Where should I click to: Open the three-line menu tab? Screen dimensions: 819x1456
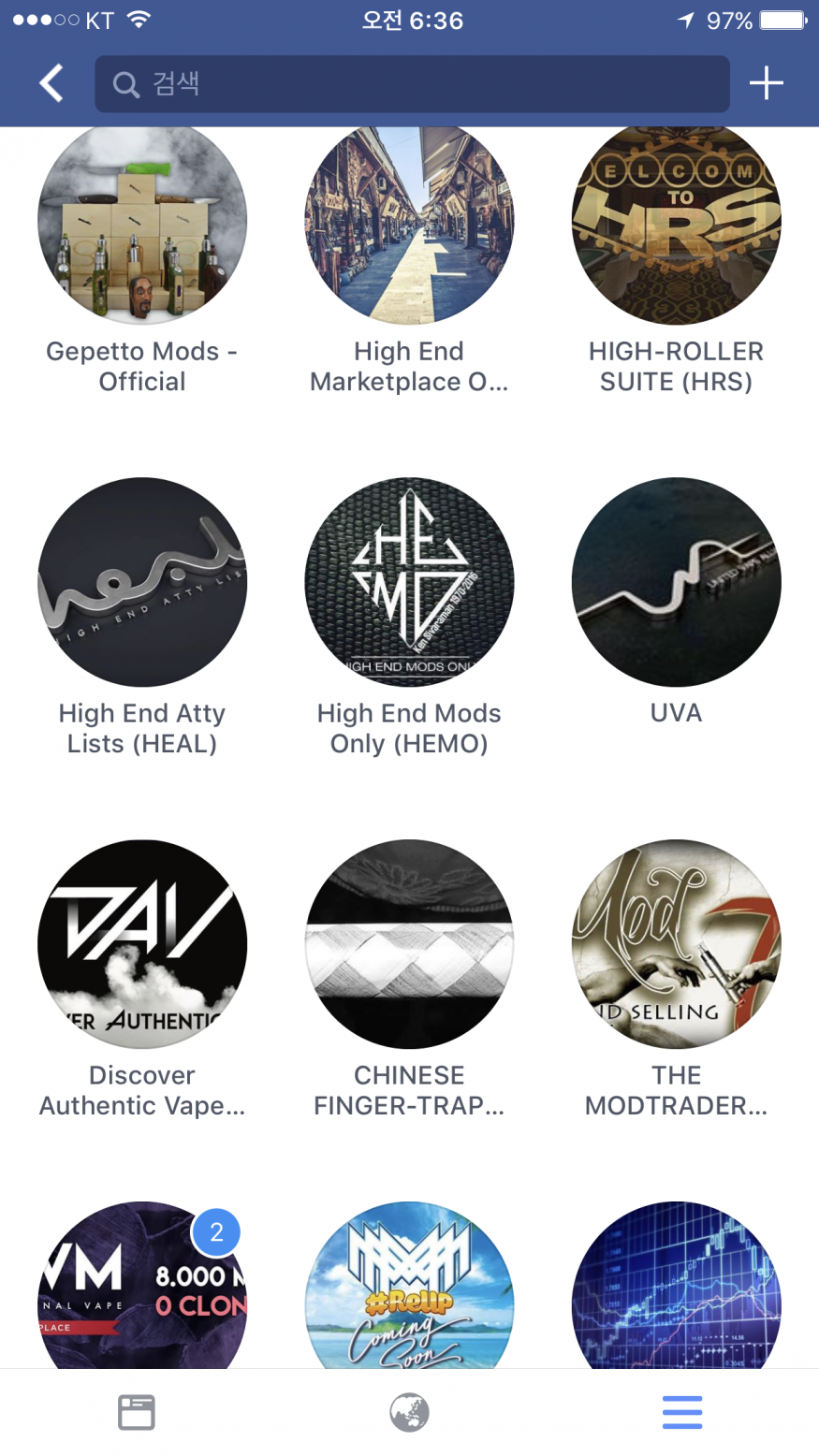[682, 1412]
